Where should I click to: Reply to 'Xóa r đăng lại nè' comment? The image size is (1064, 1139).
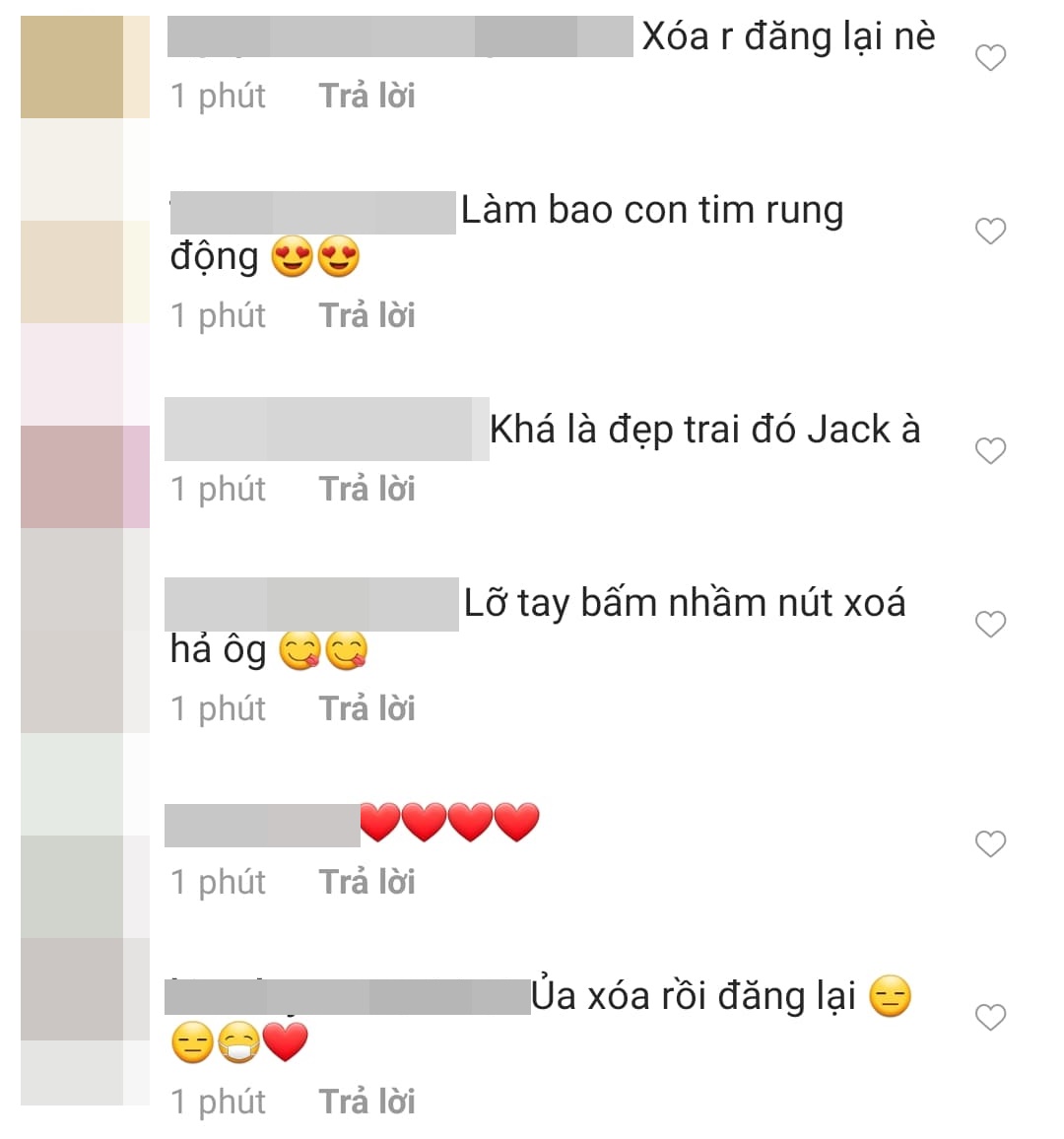tap(366, 96)
